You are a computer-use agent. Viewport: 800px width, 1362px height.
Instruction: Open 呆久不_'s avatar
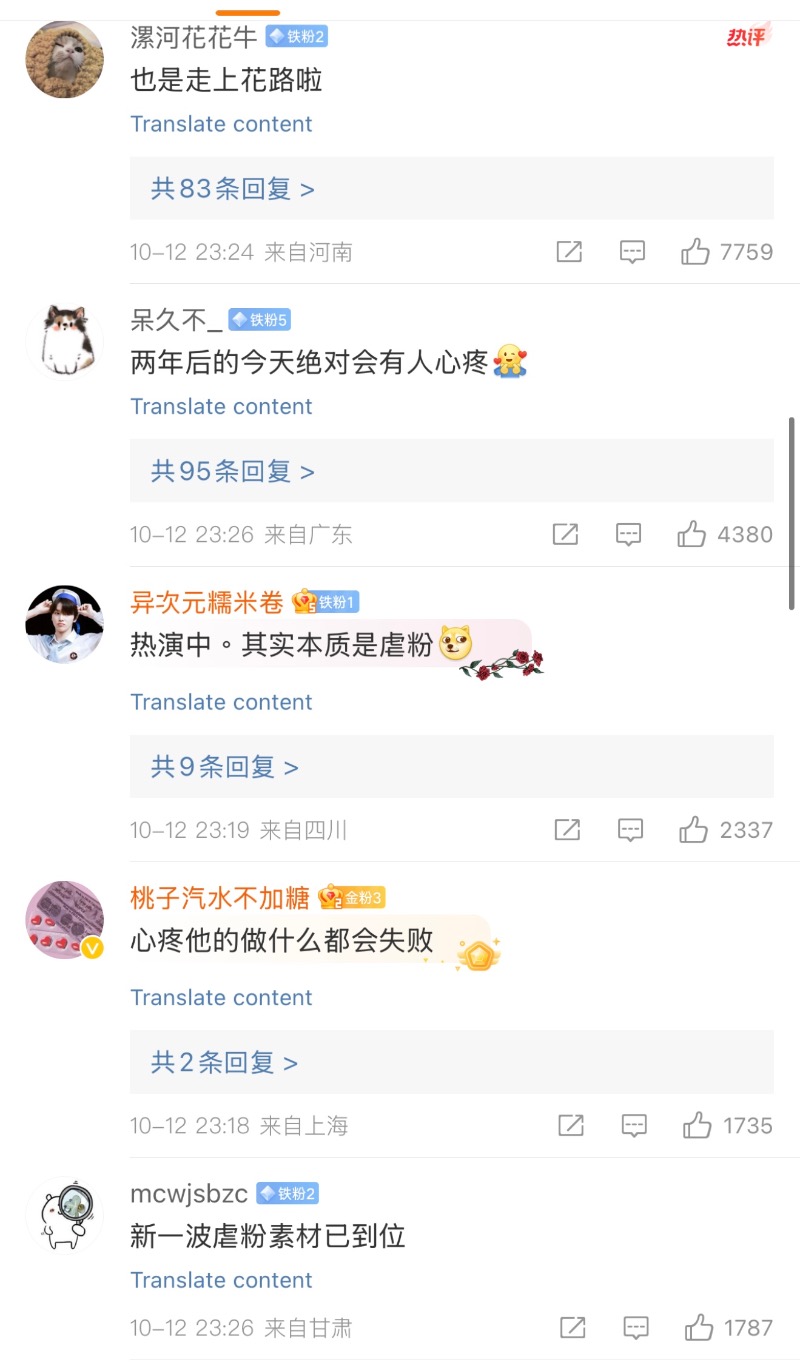(x=64, y=341)
